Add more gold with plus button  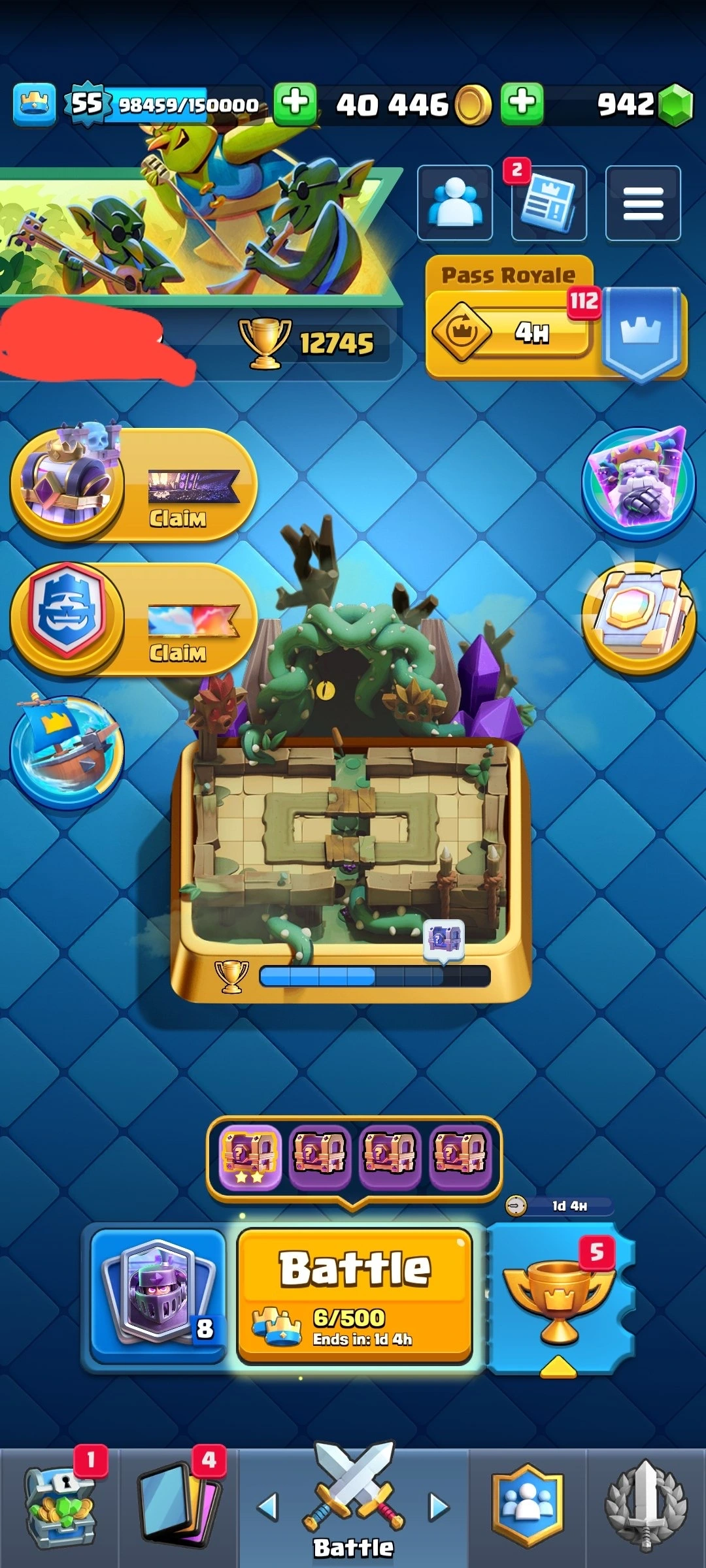295,104
